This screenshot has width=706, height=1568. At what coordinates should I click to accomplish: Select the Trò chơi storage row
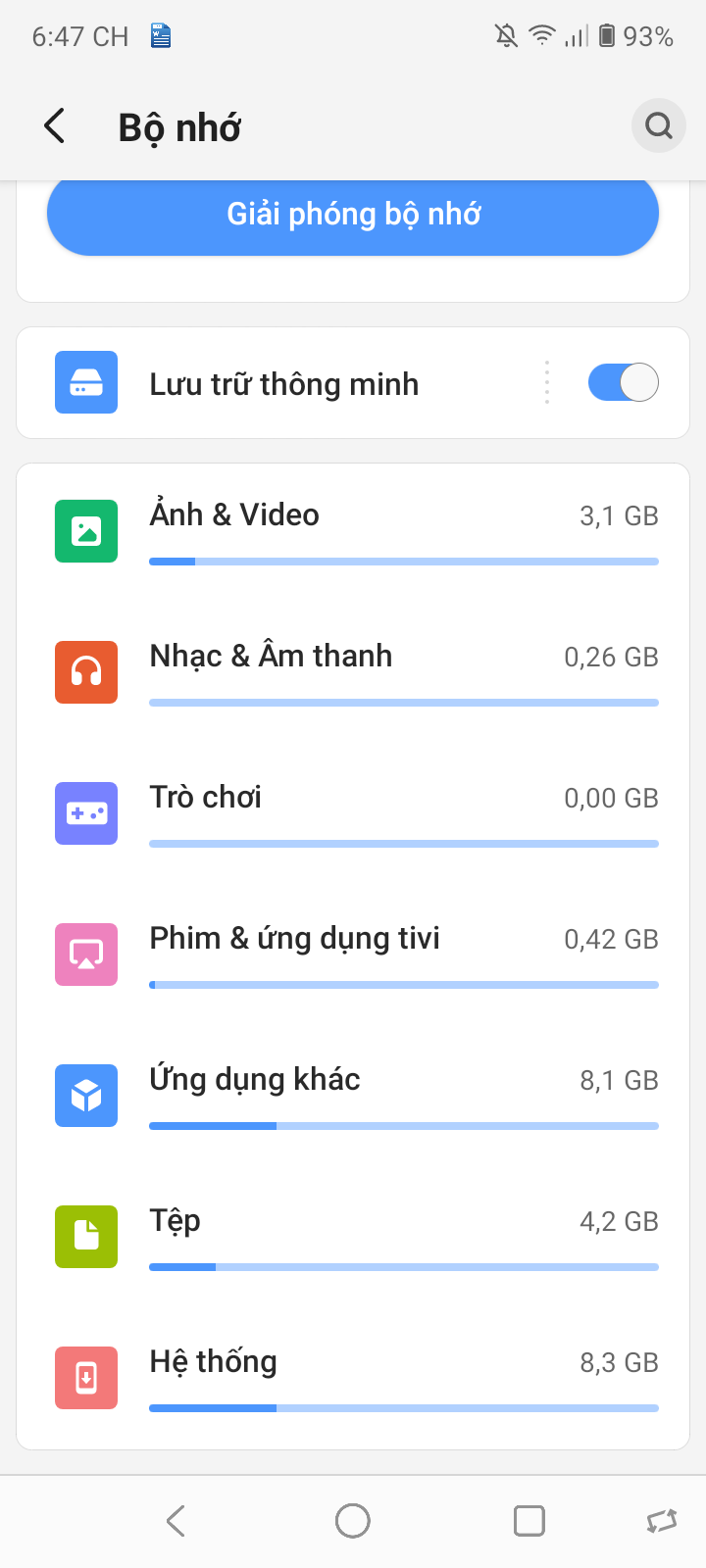click(x=353, y=814)
